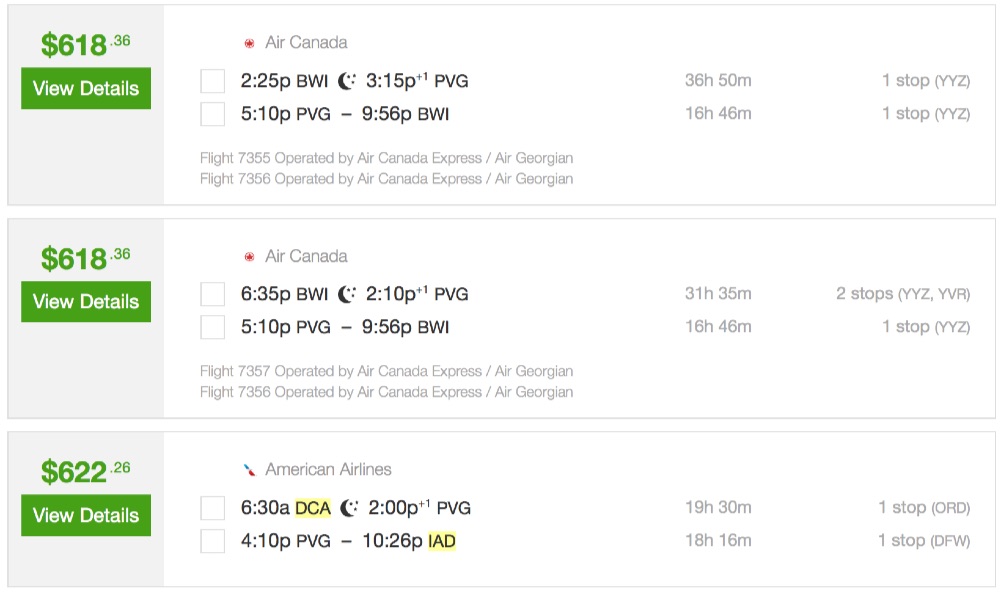View details for the 6:35p BWI flight
This screenshot has width=1000, height=594.
click(x=86, y=301)
